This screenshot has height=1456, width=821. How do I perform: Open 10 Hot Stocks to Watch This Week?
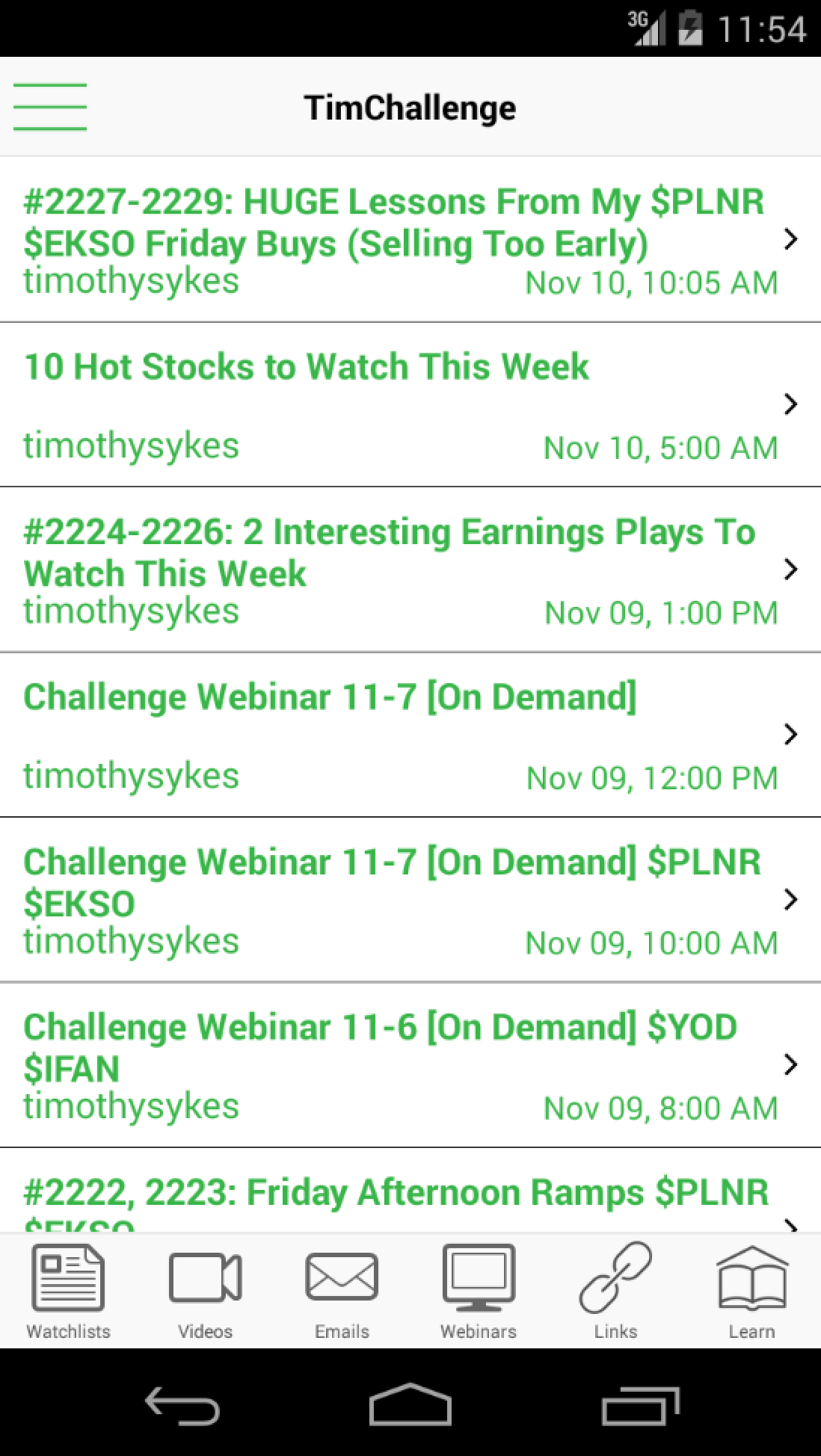410,405
